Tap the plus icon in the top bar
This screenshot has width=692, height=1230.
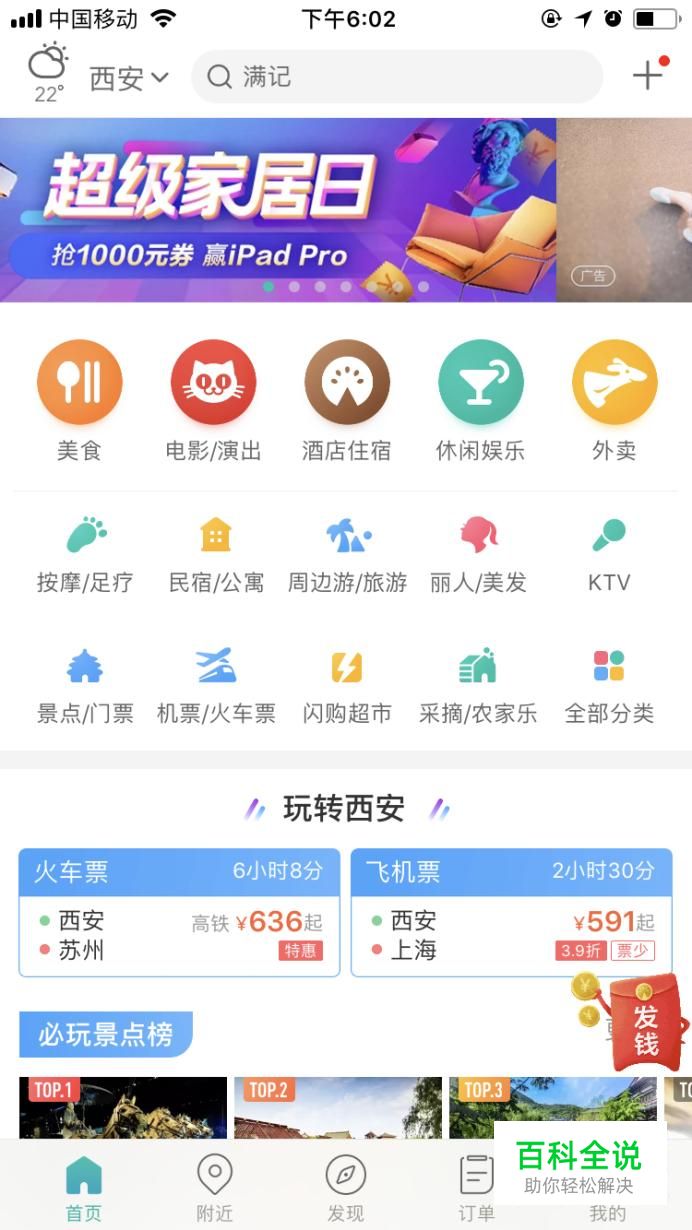648,75
